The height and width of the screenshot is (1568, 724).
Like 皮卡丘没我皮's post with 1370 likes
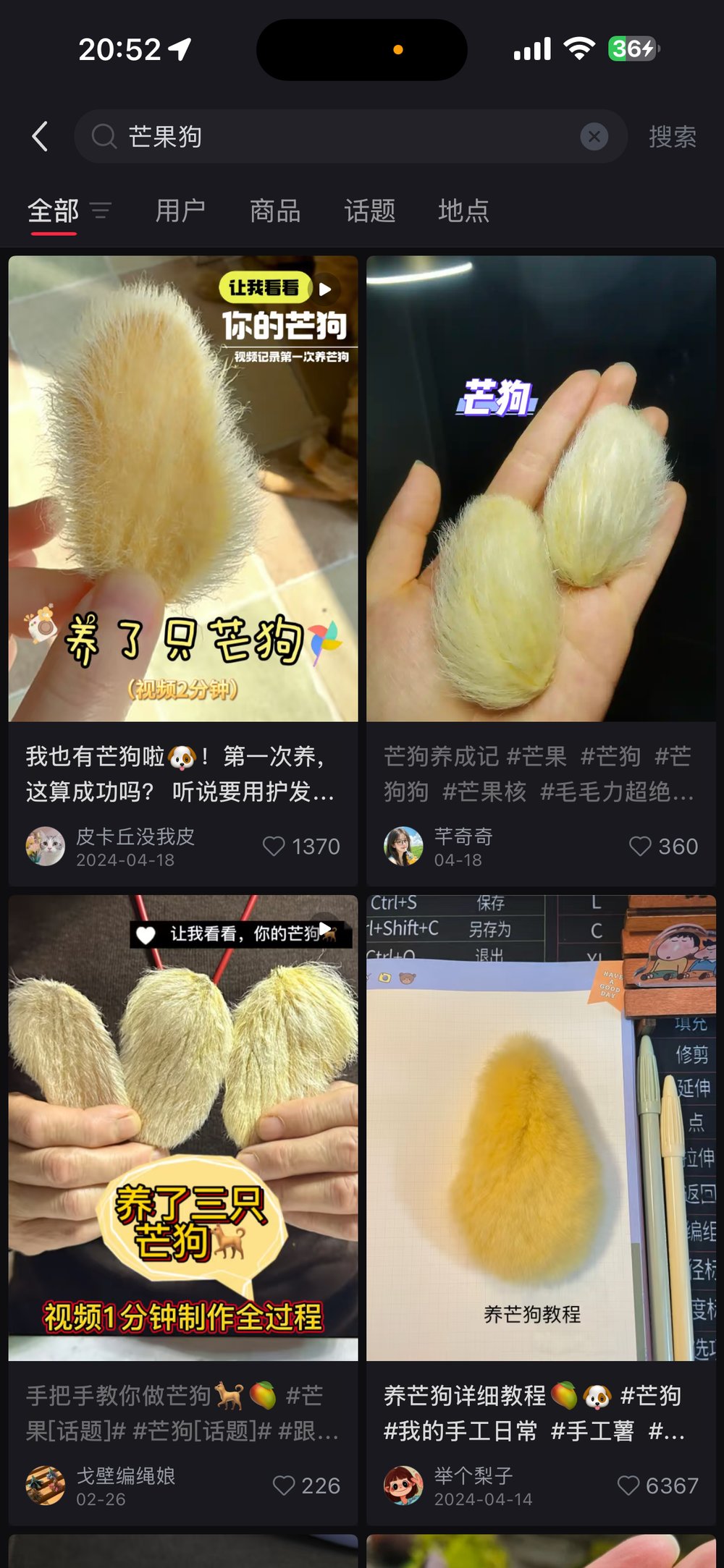click(x=274, y=846)
